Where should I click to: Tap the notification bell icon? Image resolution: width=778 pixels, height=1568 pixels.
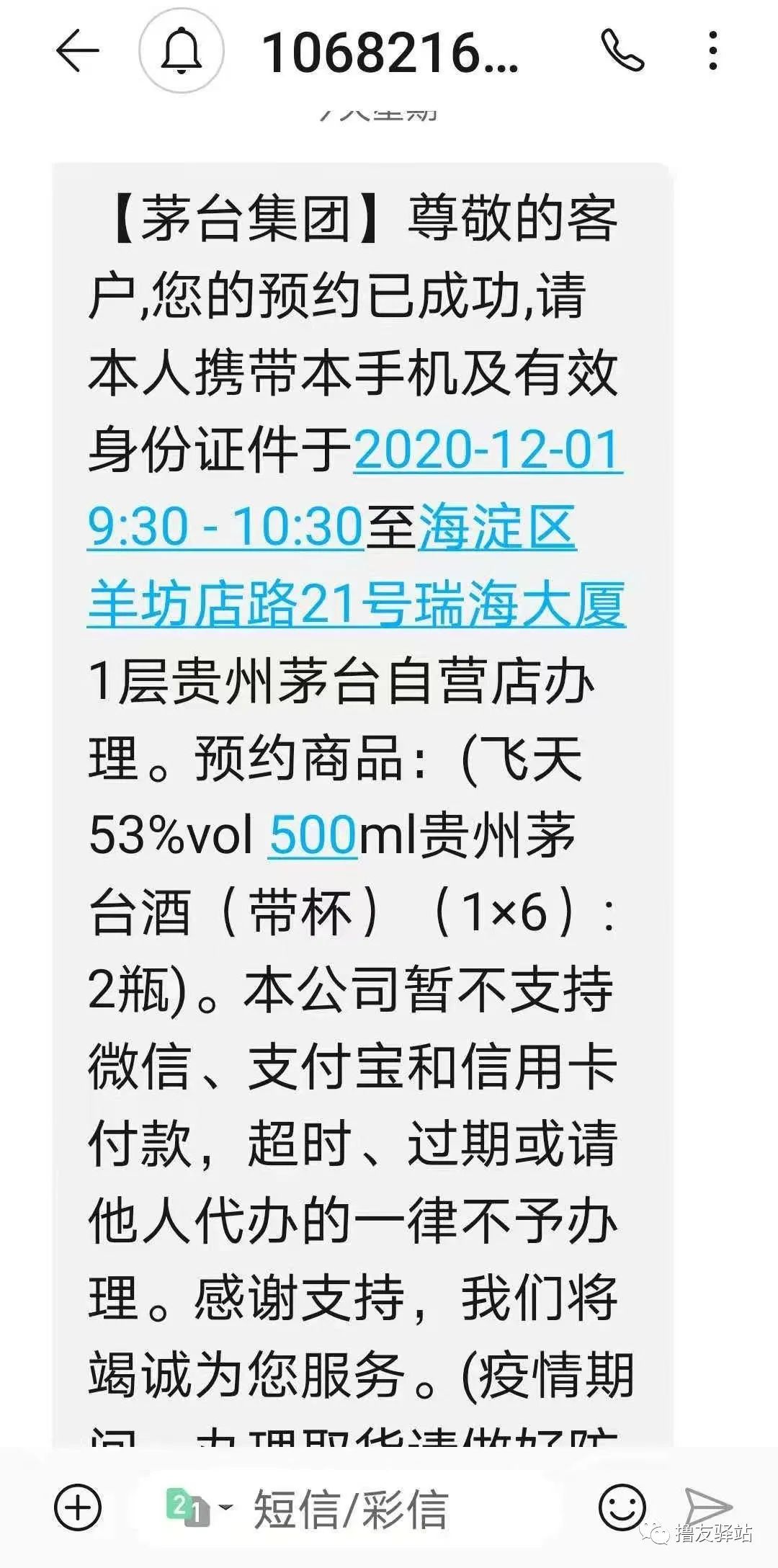(181, 51)
